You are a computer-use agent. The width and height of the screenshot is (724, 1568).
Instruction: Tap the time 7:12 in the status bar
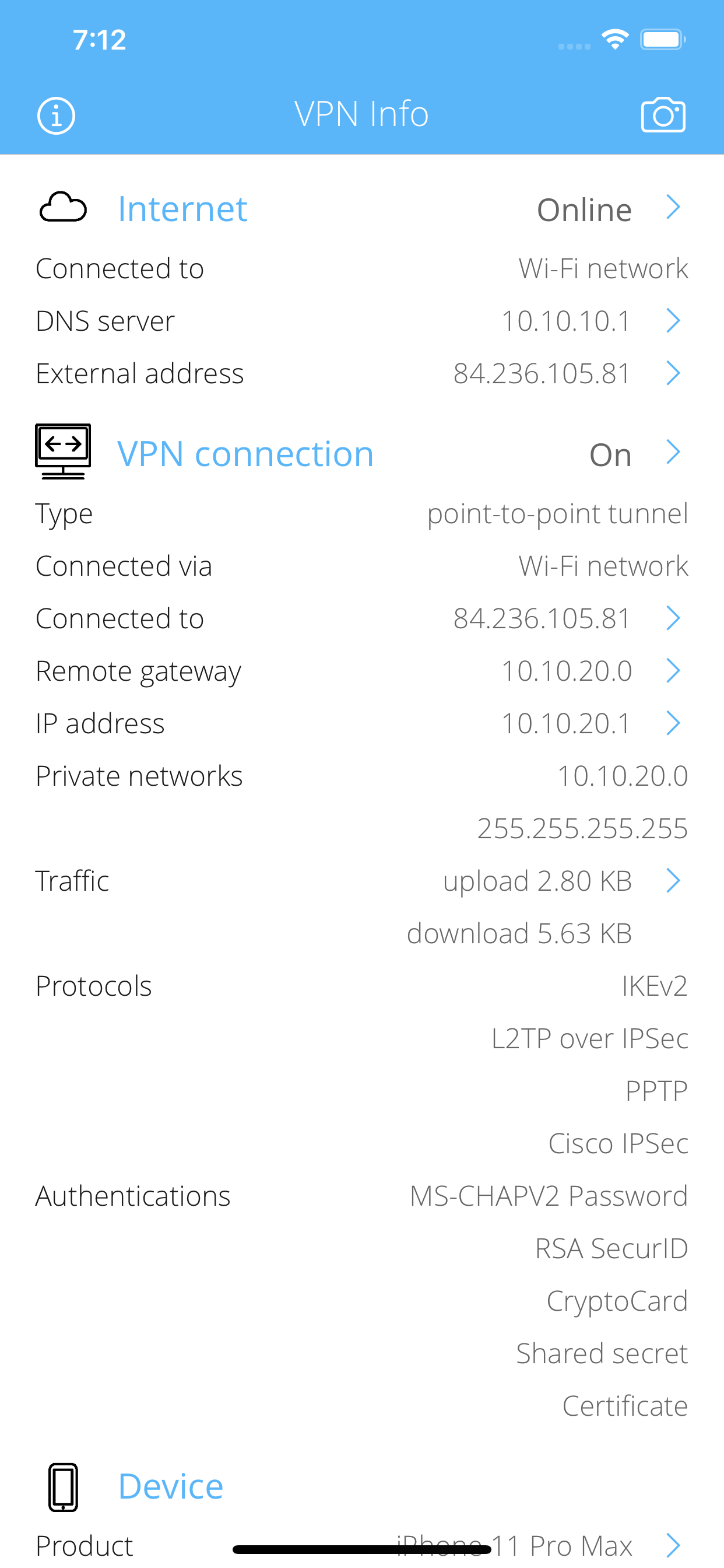click(x=100, y=38)
